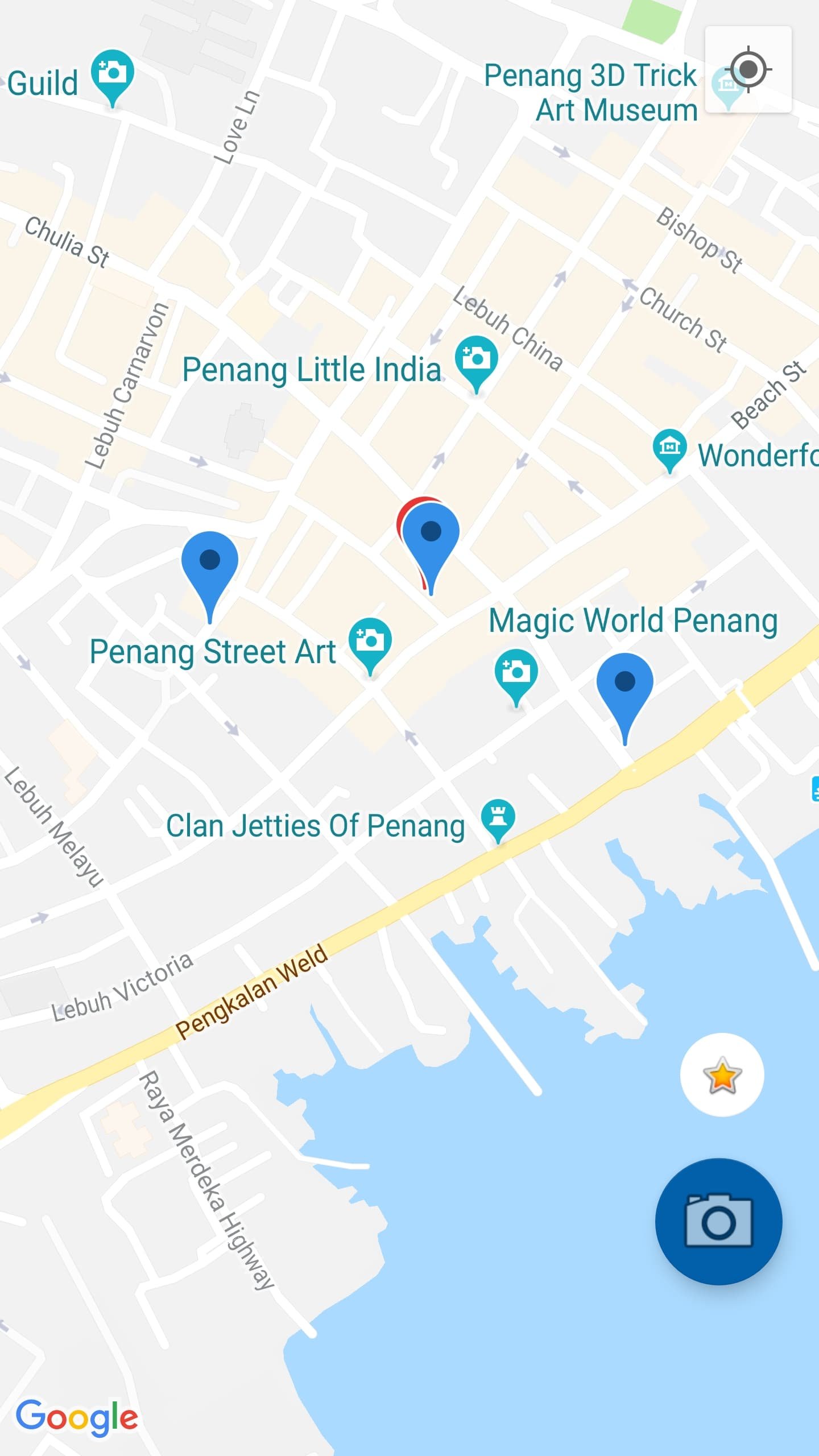The height and width of the screenshot is (1456, 819).
Task: Select the Penang Street Art camera pin
Action: (x=370, y=642)
